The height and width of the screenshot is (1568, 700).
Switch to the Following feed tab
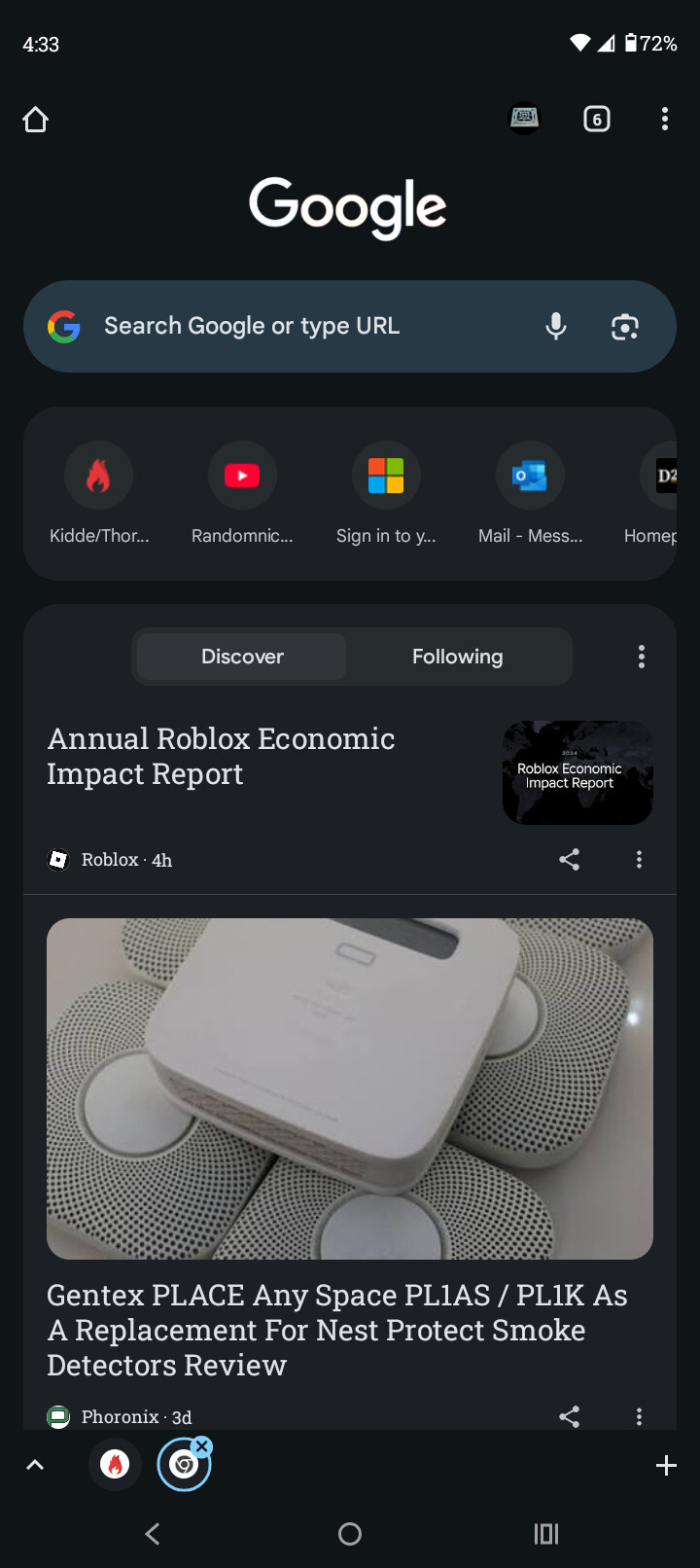point(457,657)
